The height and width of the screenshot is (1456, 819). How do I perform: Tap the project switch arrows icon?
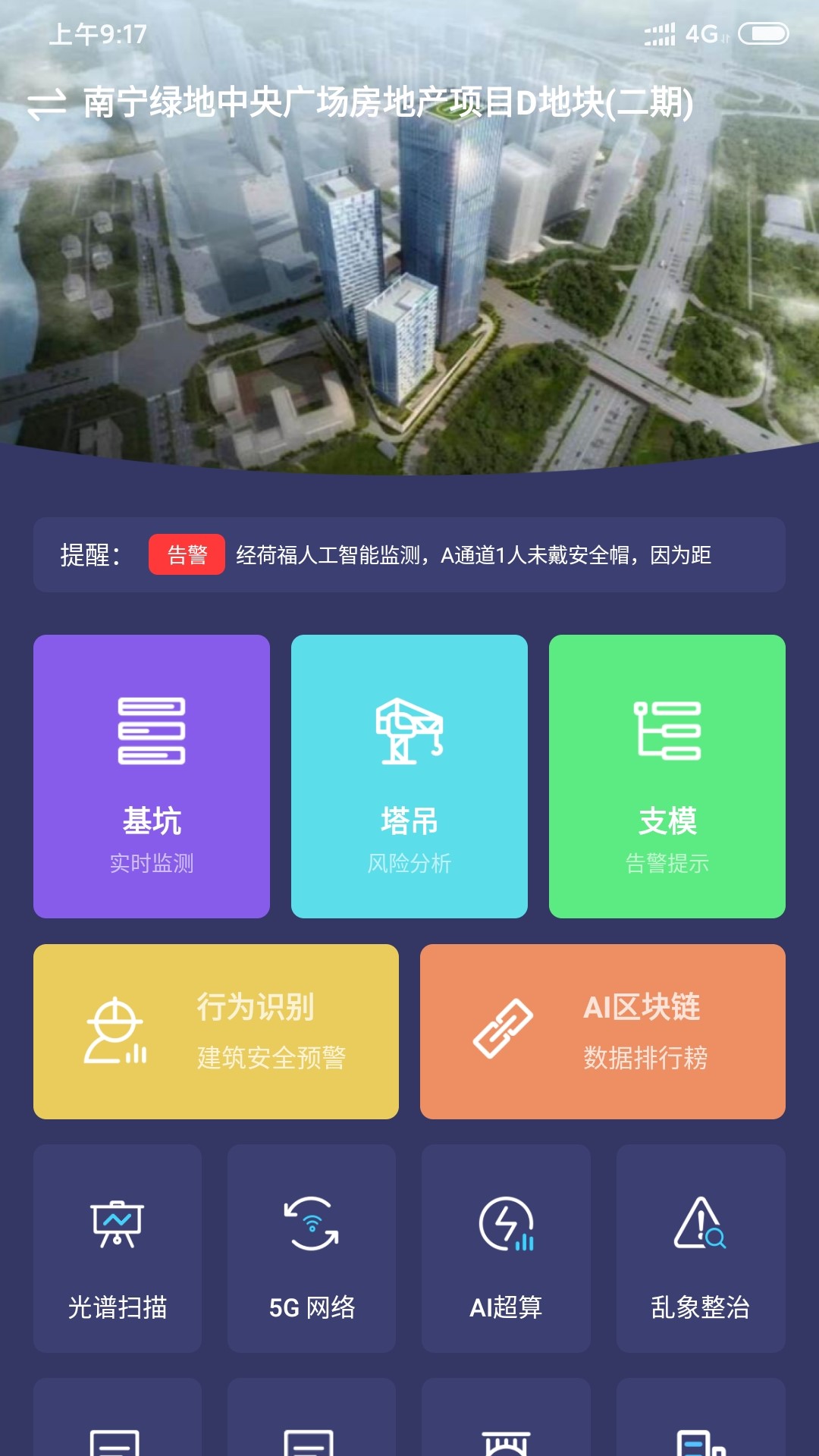click(x=47, y=104)
